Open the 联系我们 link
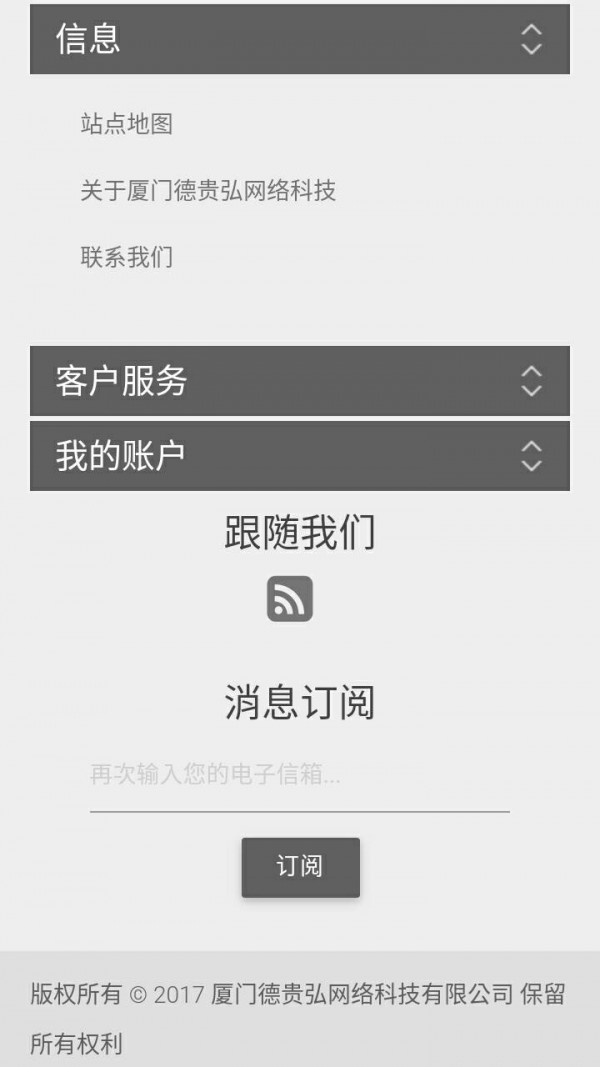The image size is (600, 1067). 127,257
